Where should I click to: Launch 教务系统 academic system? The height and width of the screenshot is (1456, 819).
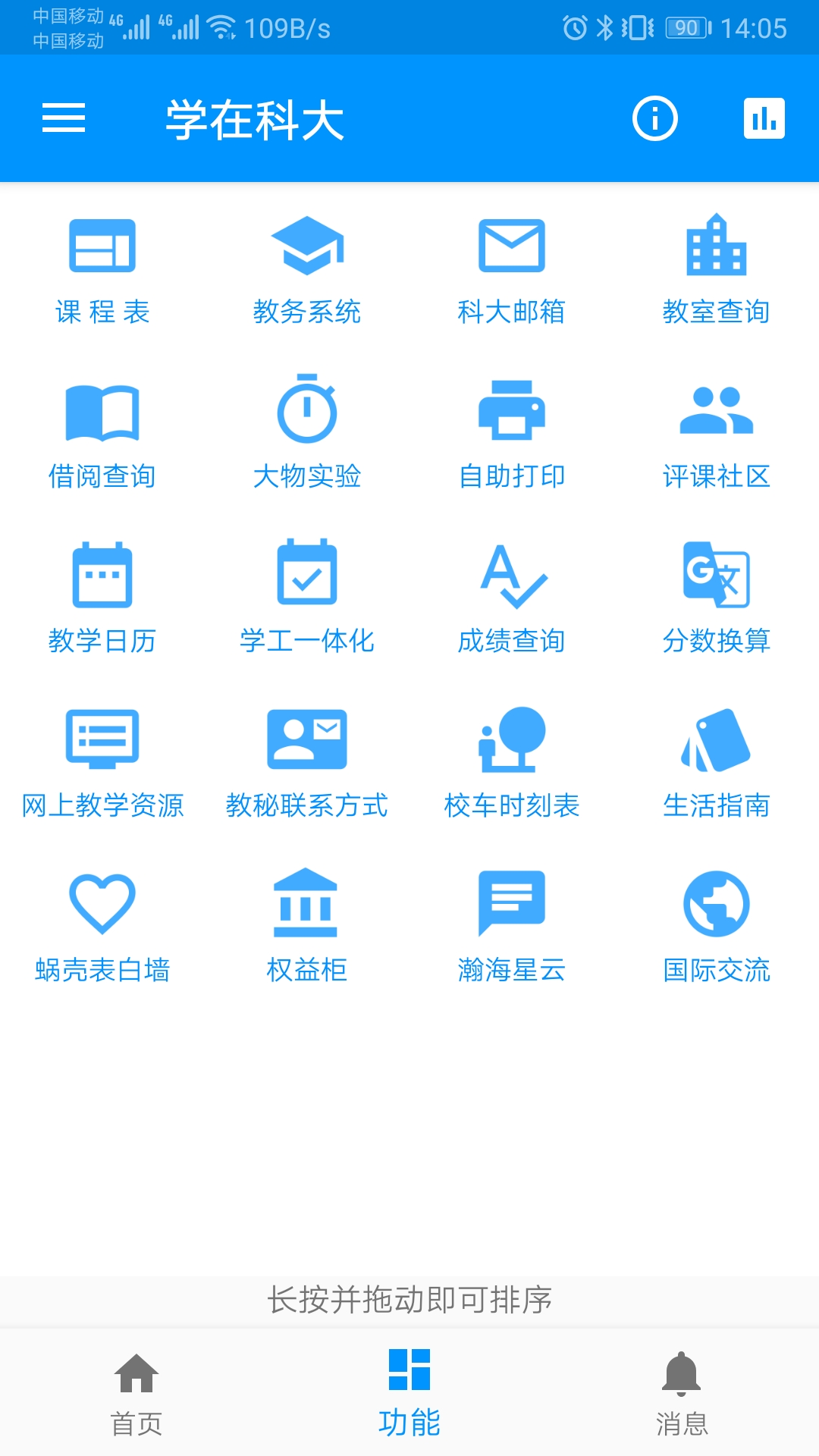click(x=307, y=269)
